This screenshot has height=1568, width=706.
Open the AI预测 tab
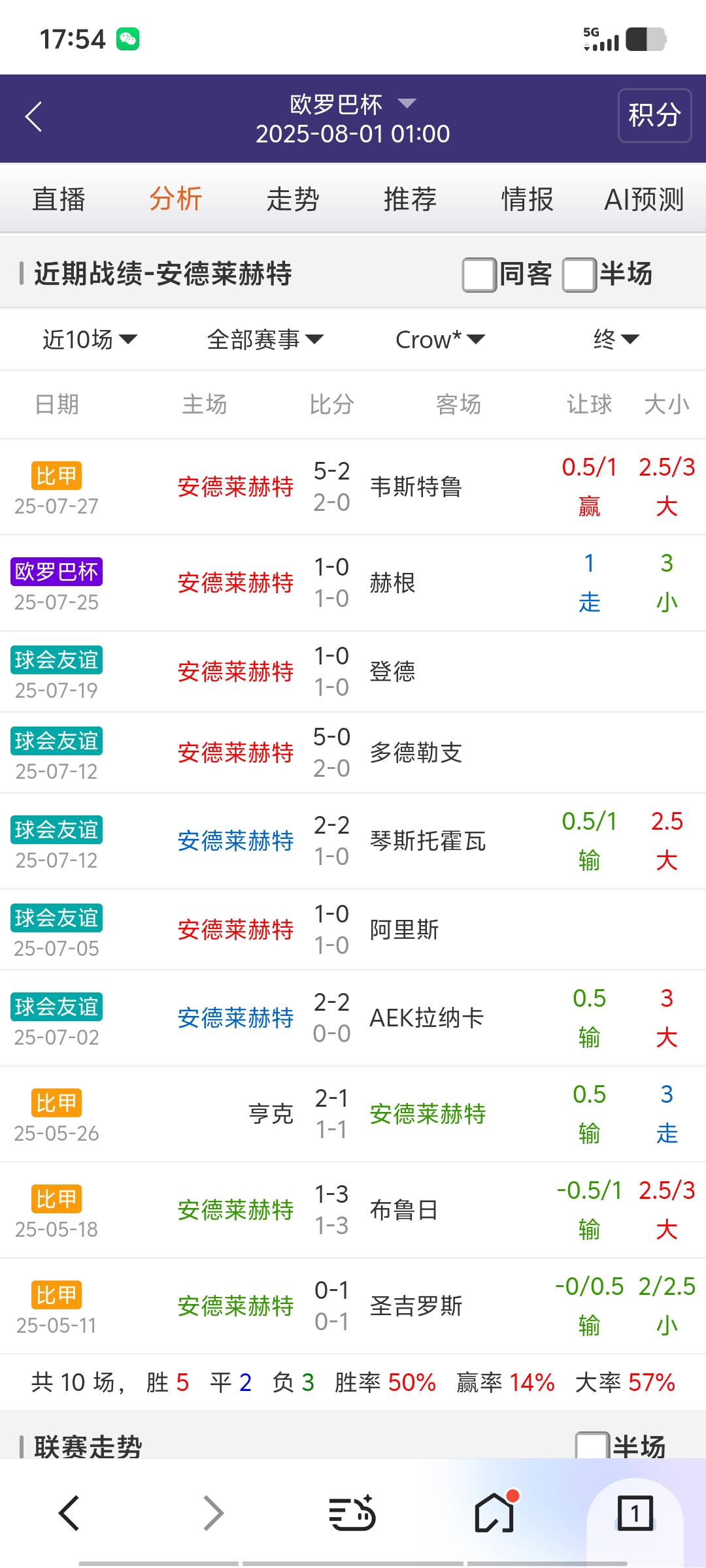[644, 199]
